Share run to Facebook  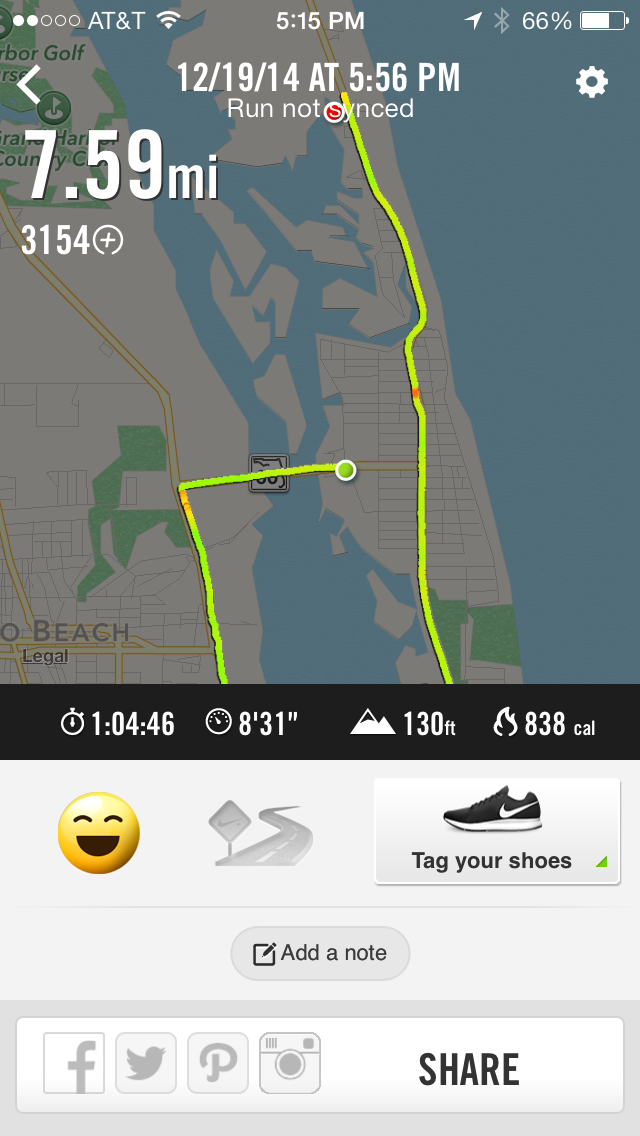pos(75,1063)
